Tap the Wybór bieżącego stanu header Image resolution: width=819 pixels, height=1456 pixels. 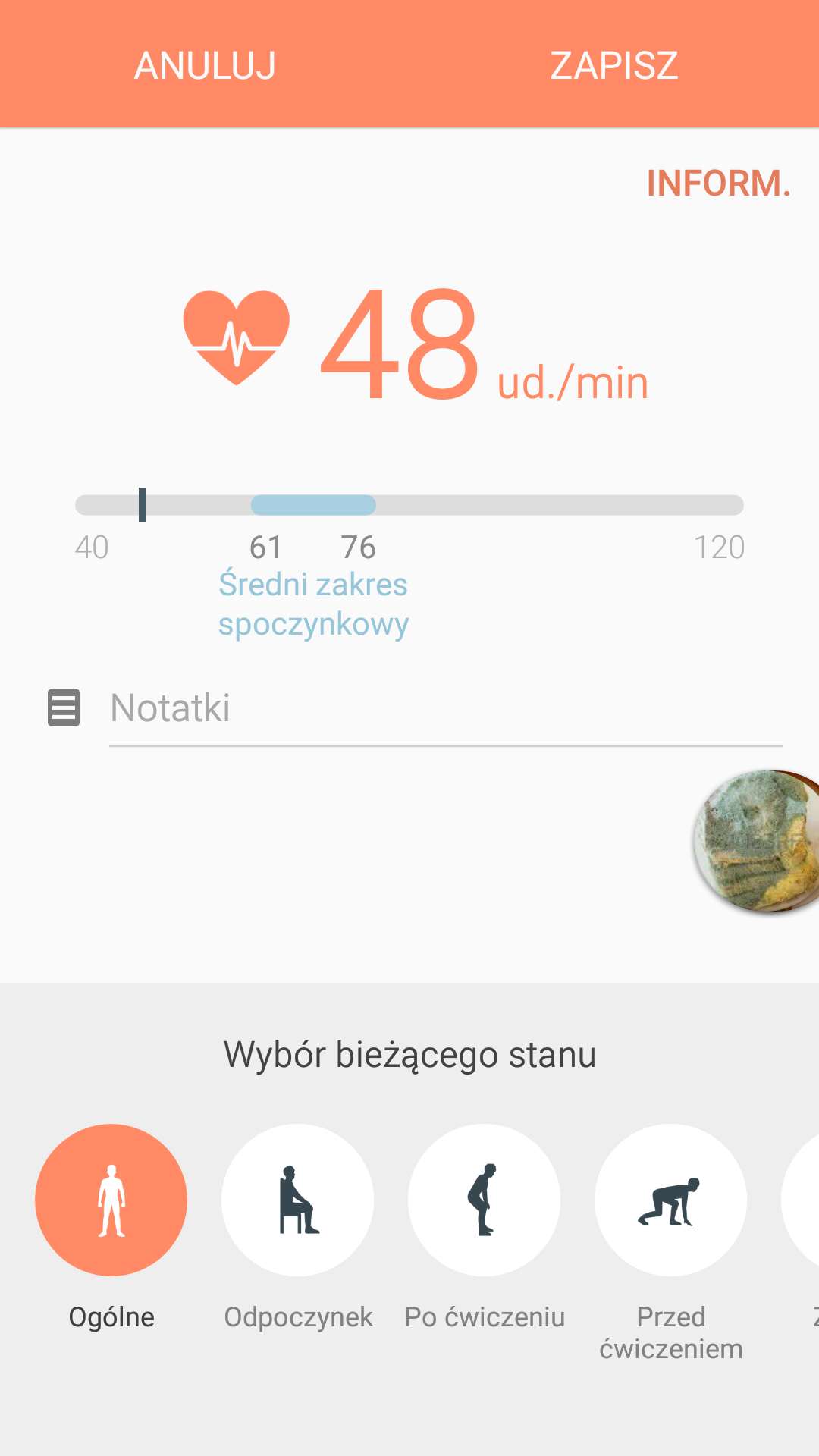point(409,1054)
